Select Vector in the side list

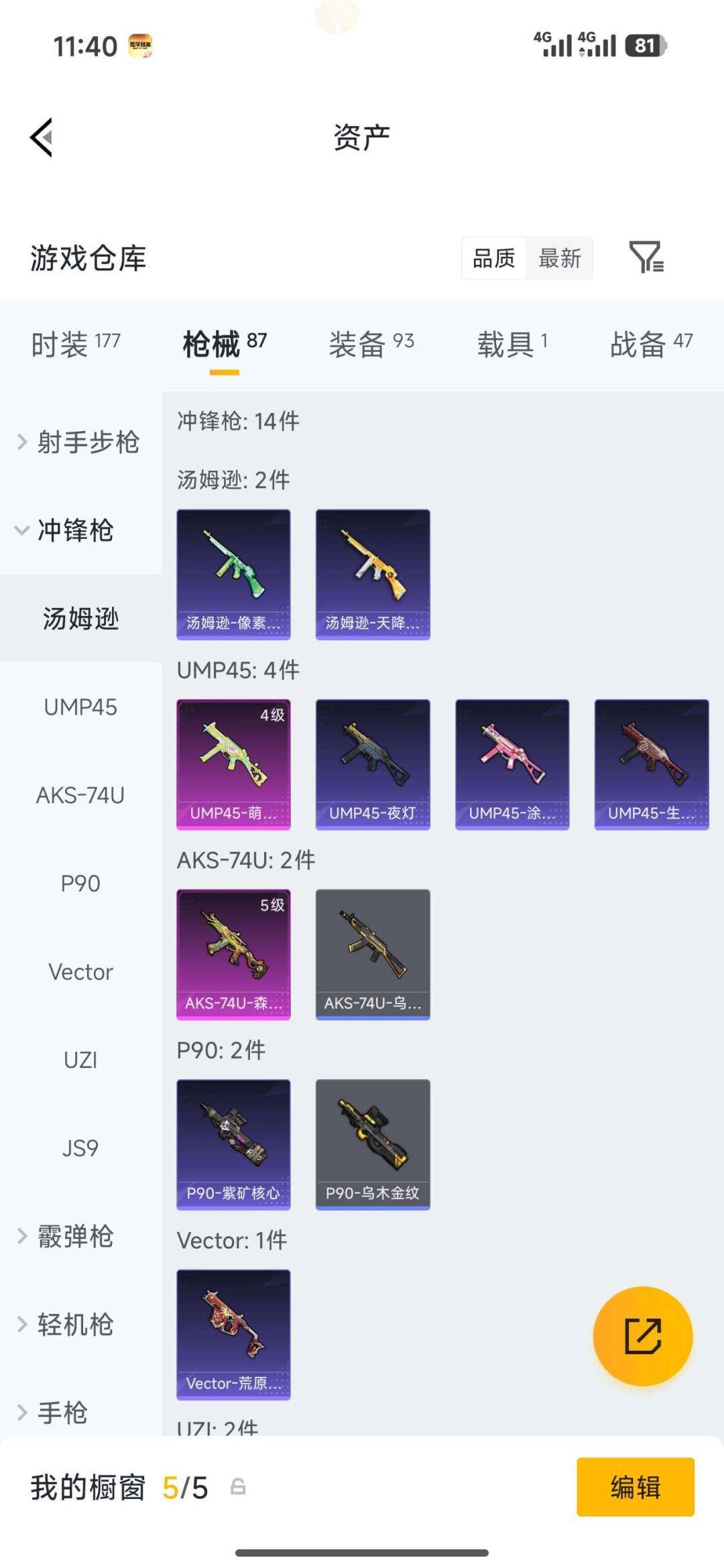(x=80, y=971)
